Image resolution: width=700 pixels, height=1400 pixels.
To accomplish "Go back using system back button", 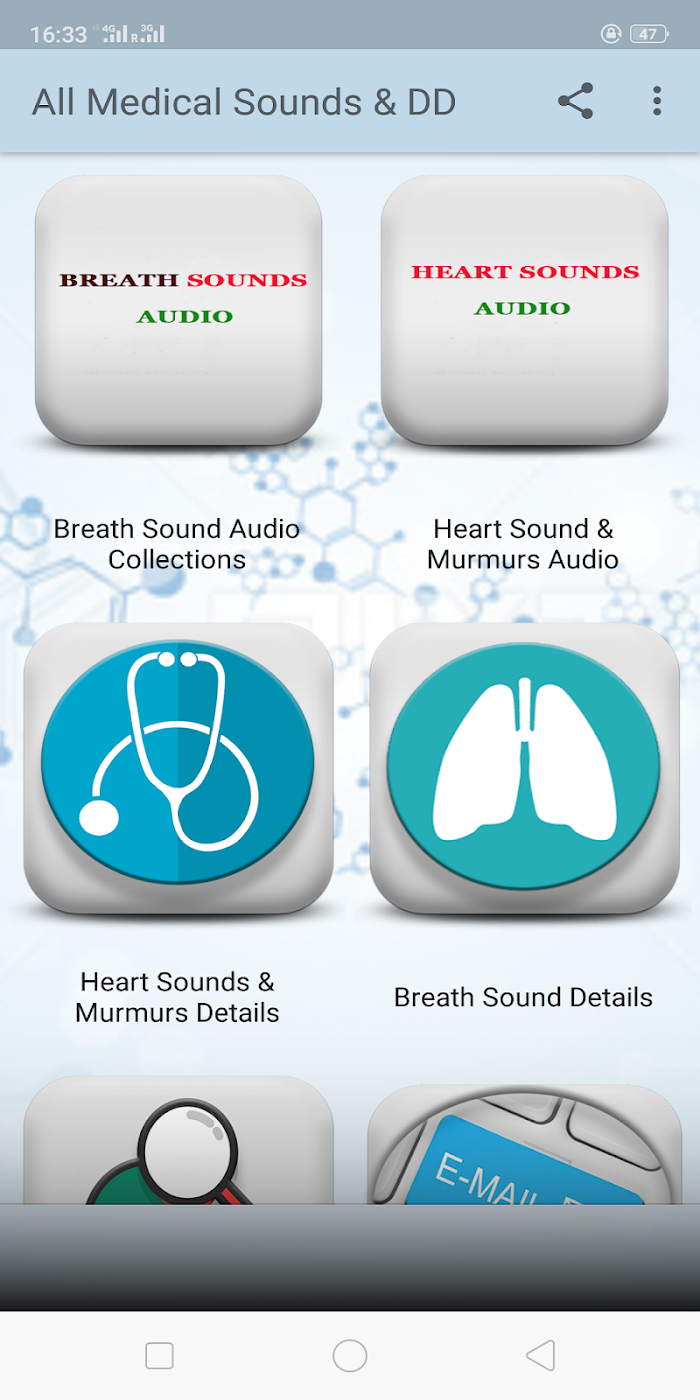I will (540, 1355).
